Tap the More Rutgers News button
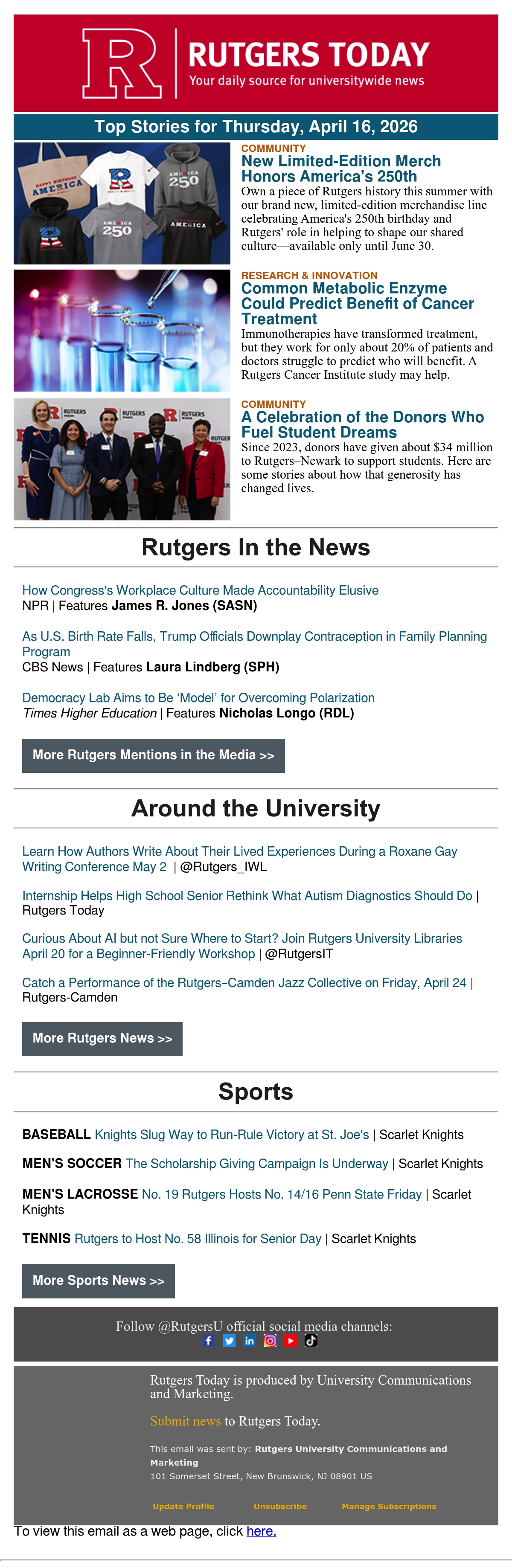The height and width of the screenshot is (1568, 512). coord(102,1038)
